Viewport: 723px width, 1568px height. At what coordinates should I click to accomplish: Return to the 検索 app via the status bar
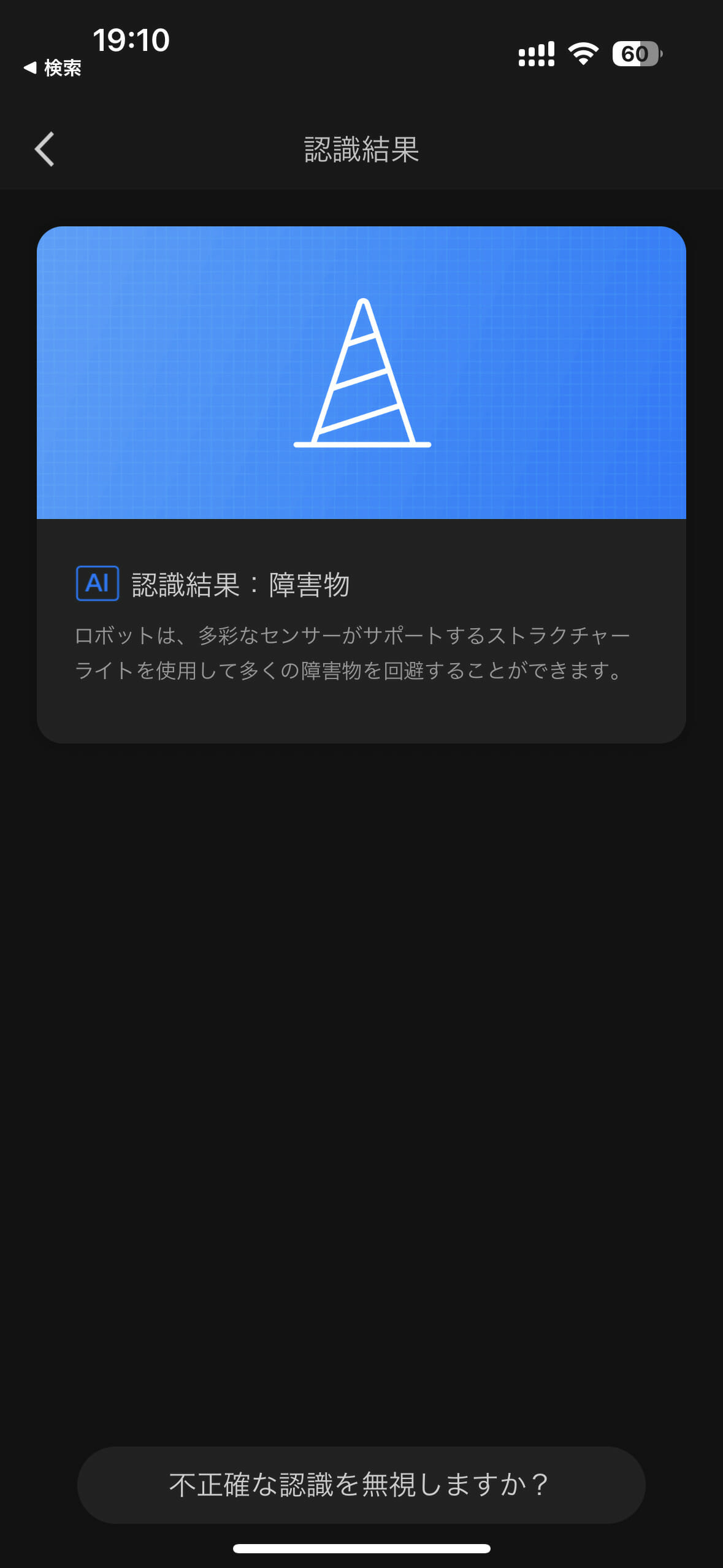tap(53, 68)
